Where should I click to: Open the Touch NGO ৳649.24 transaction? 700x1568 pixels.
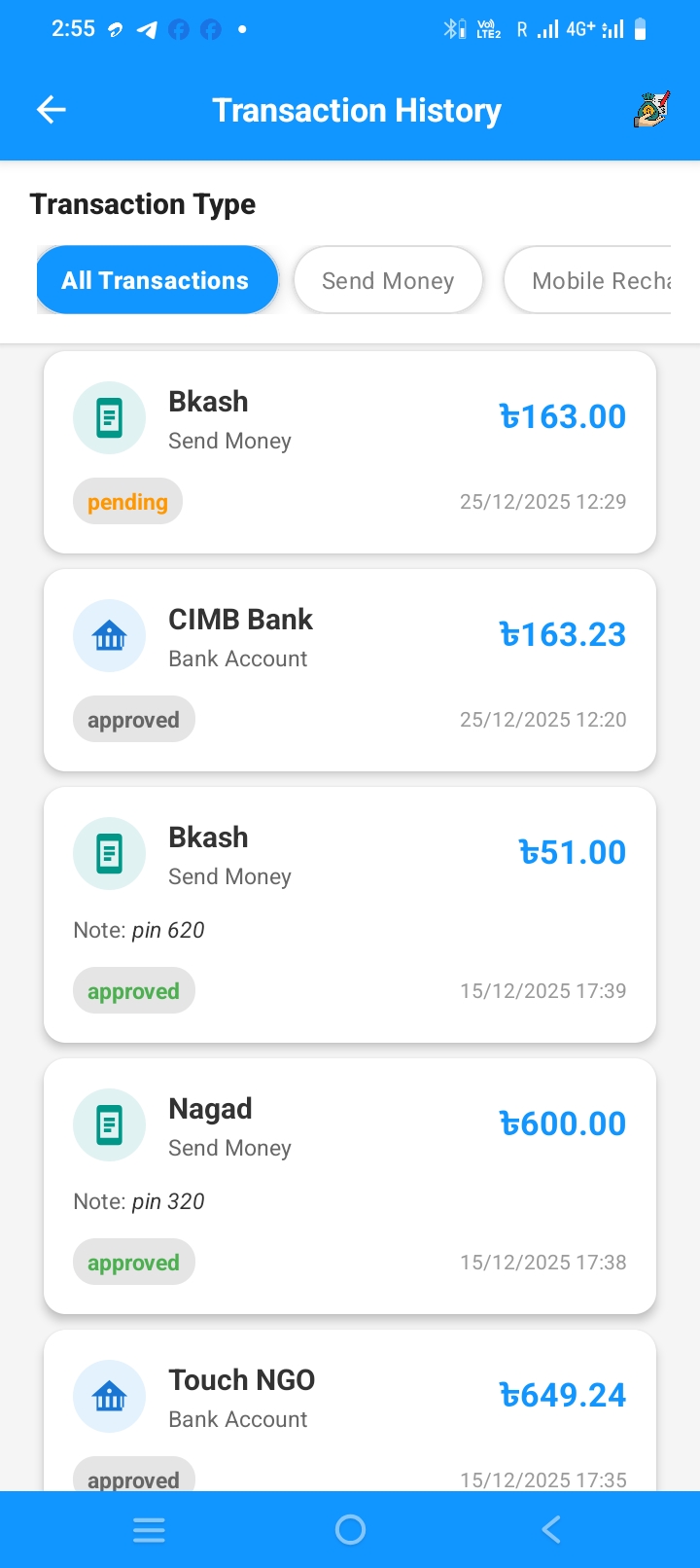click(x=350, y=1410)
